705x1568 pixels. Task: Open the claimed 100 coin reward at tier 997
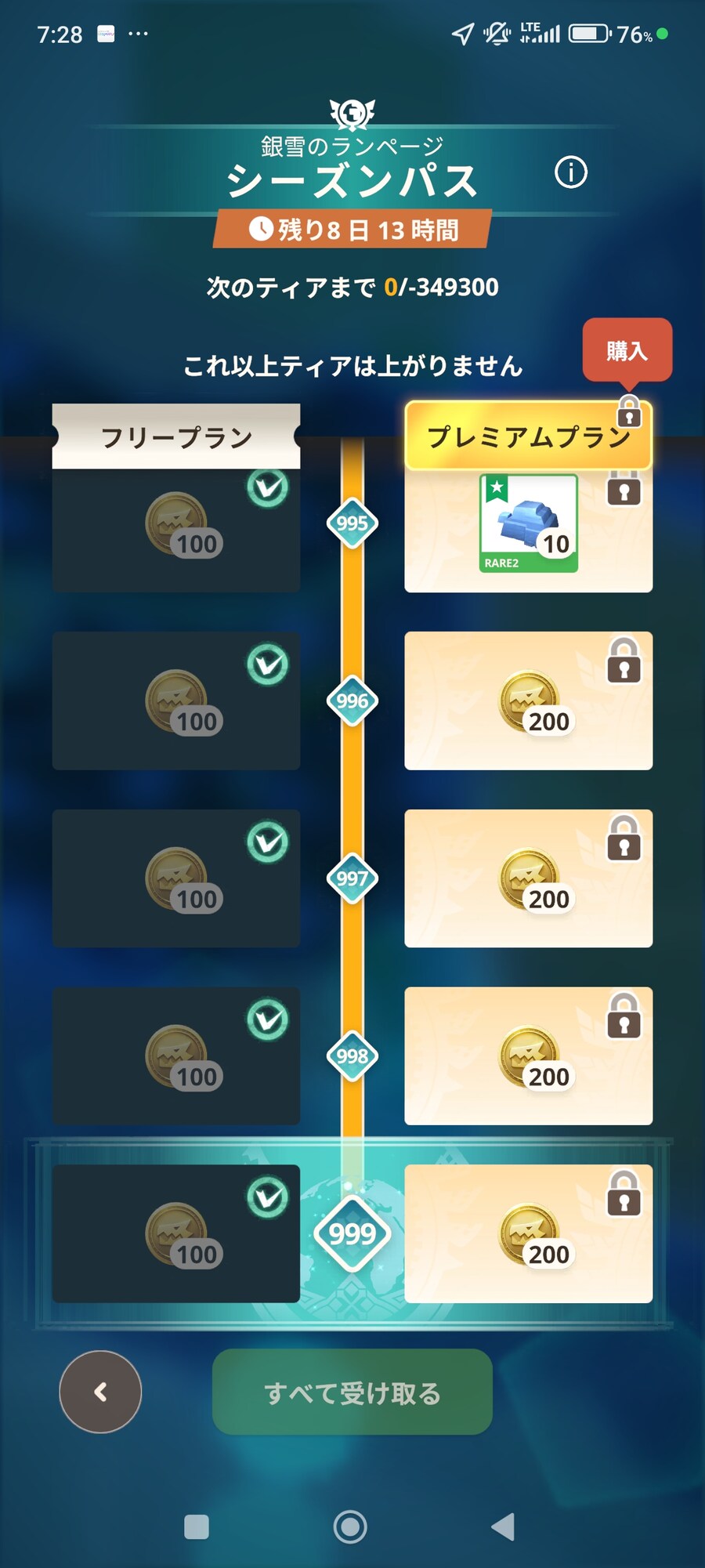point(176,878)
